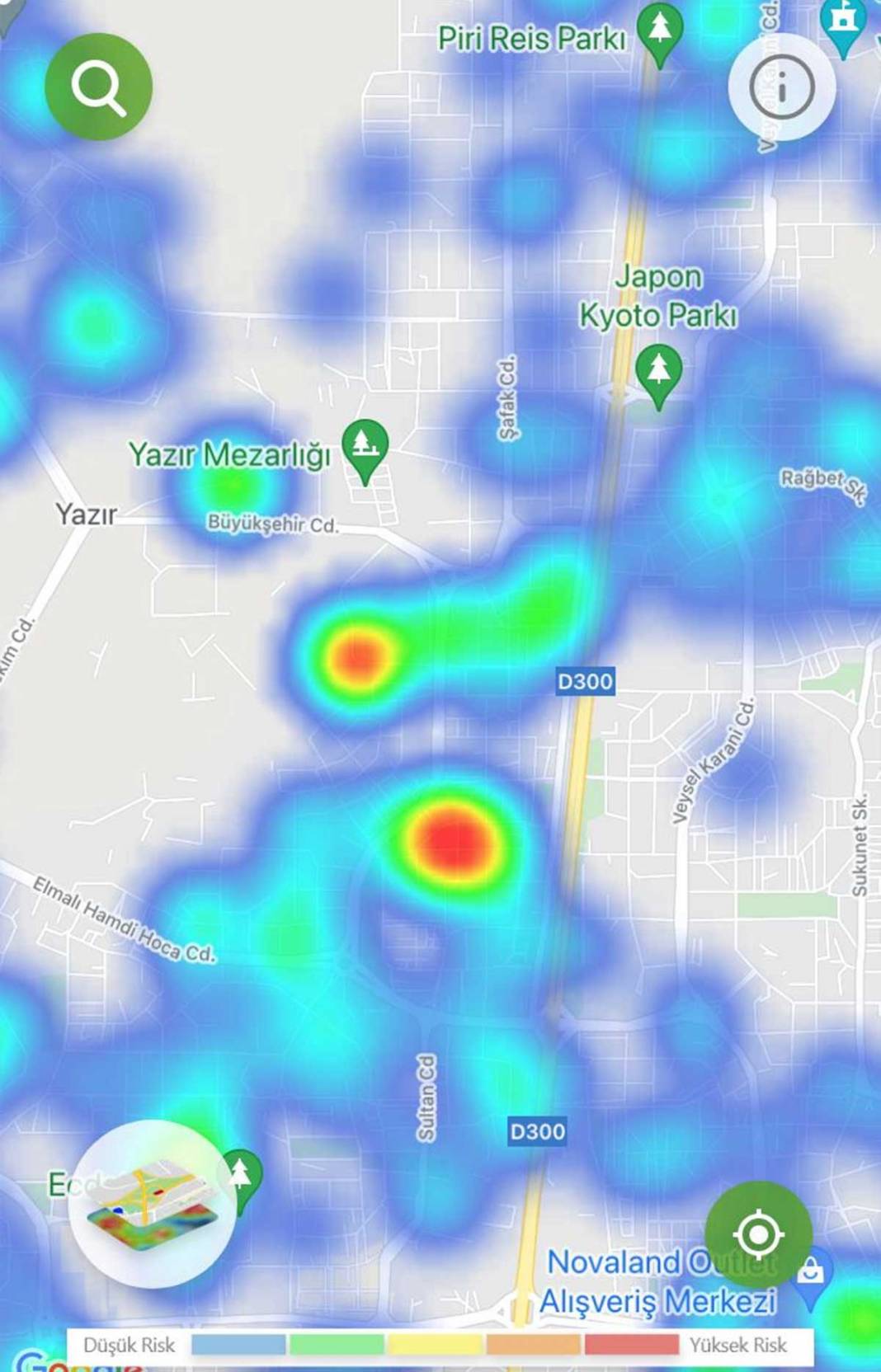Open the Yazır Mezarlığı place marker
881x1372 pixels.
tap(365, 448)
